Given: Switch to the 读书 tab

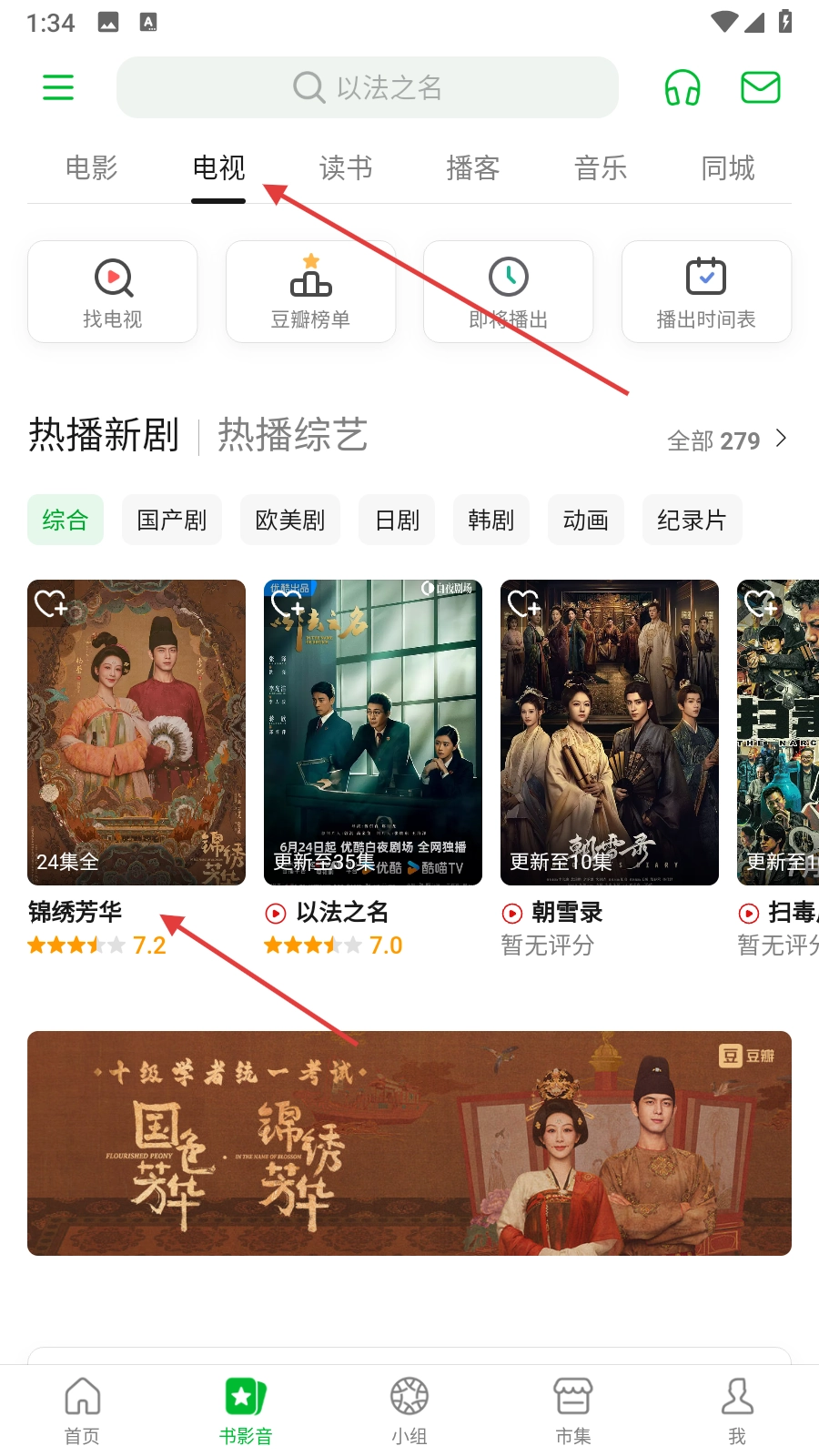Looking at the screenshot, I should coord(346,168).
